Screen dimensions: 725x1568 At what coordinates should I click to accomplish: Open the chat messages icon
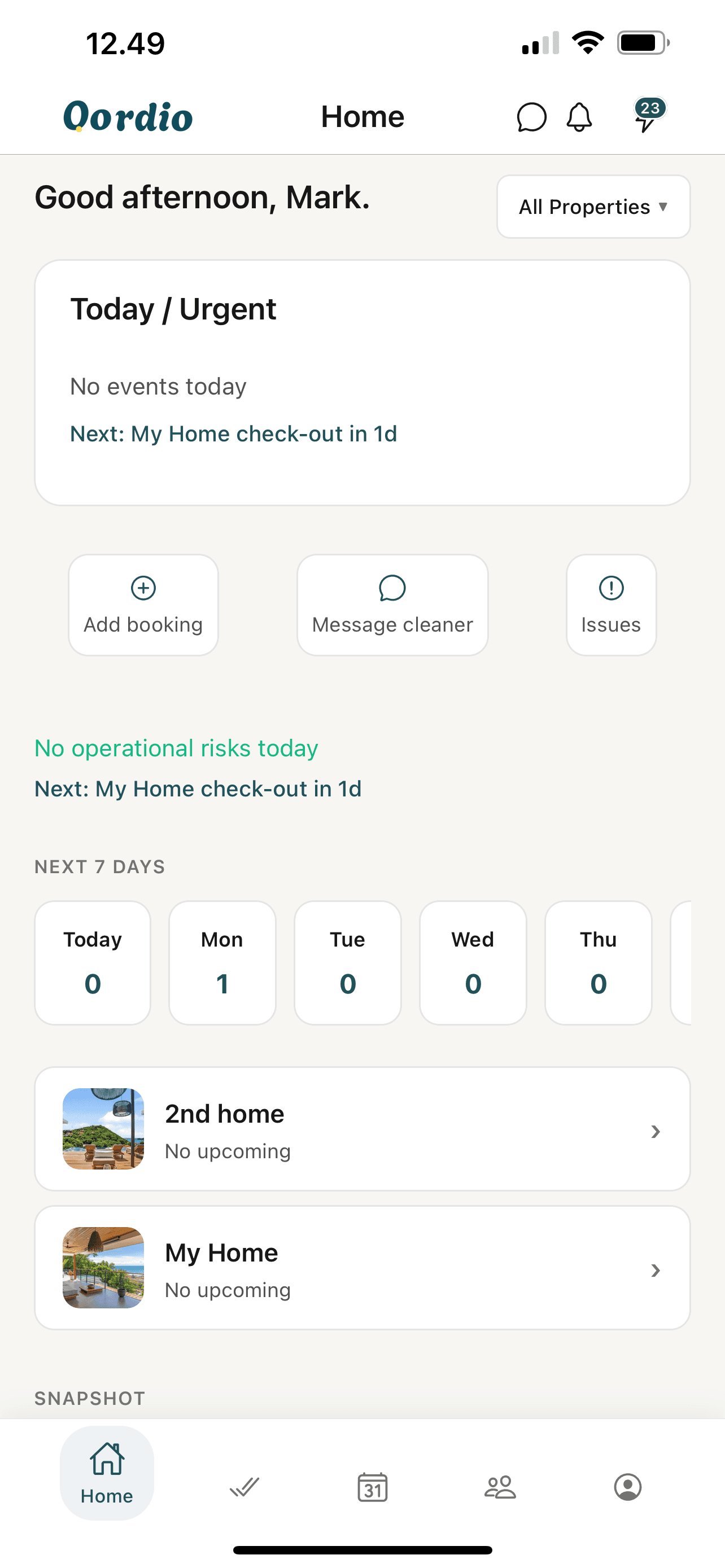pos(531,117)
